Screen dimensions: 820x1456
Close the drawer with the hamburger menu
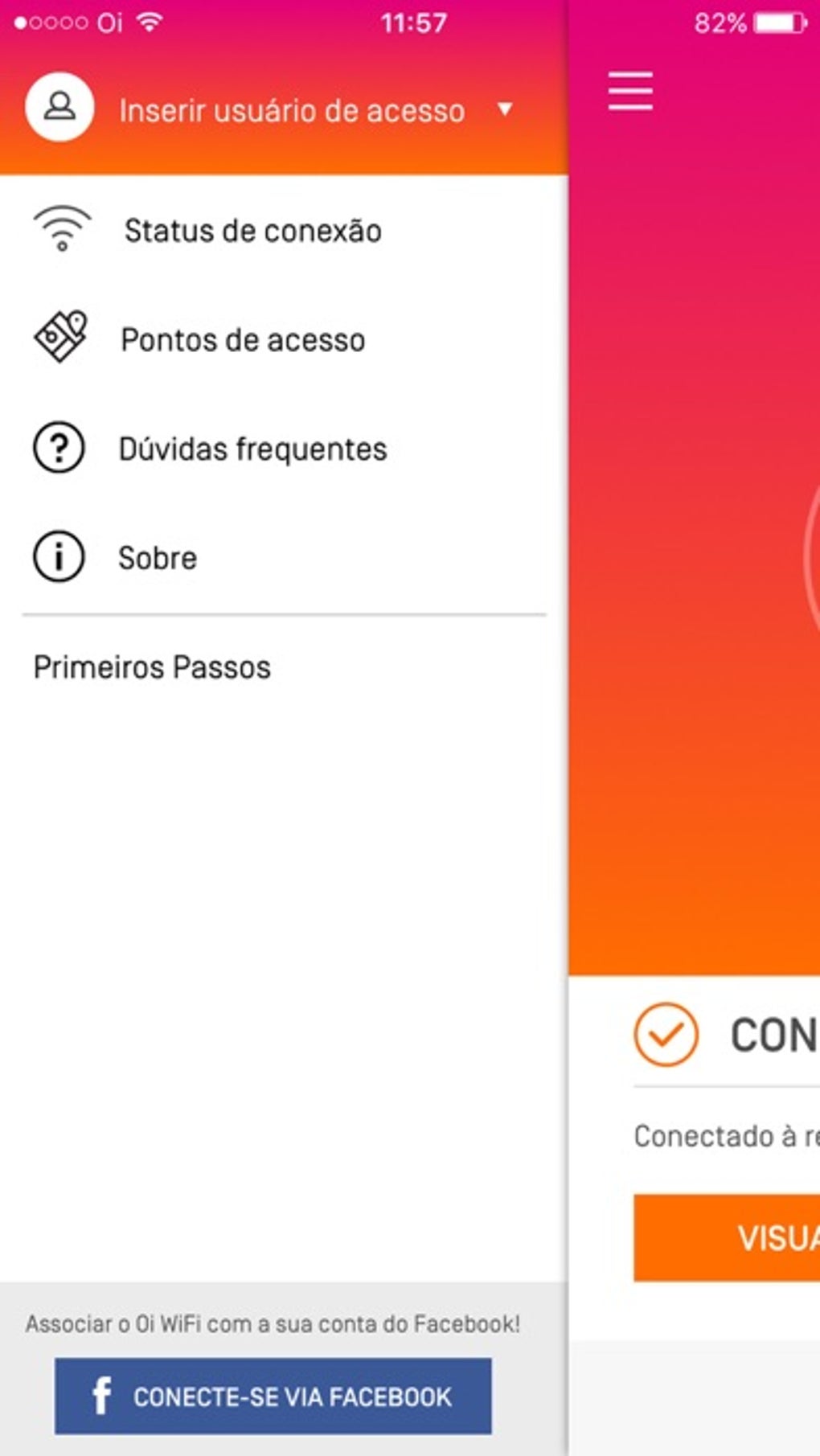(x=630, y=91)
